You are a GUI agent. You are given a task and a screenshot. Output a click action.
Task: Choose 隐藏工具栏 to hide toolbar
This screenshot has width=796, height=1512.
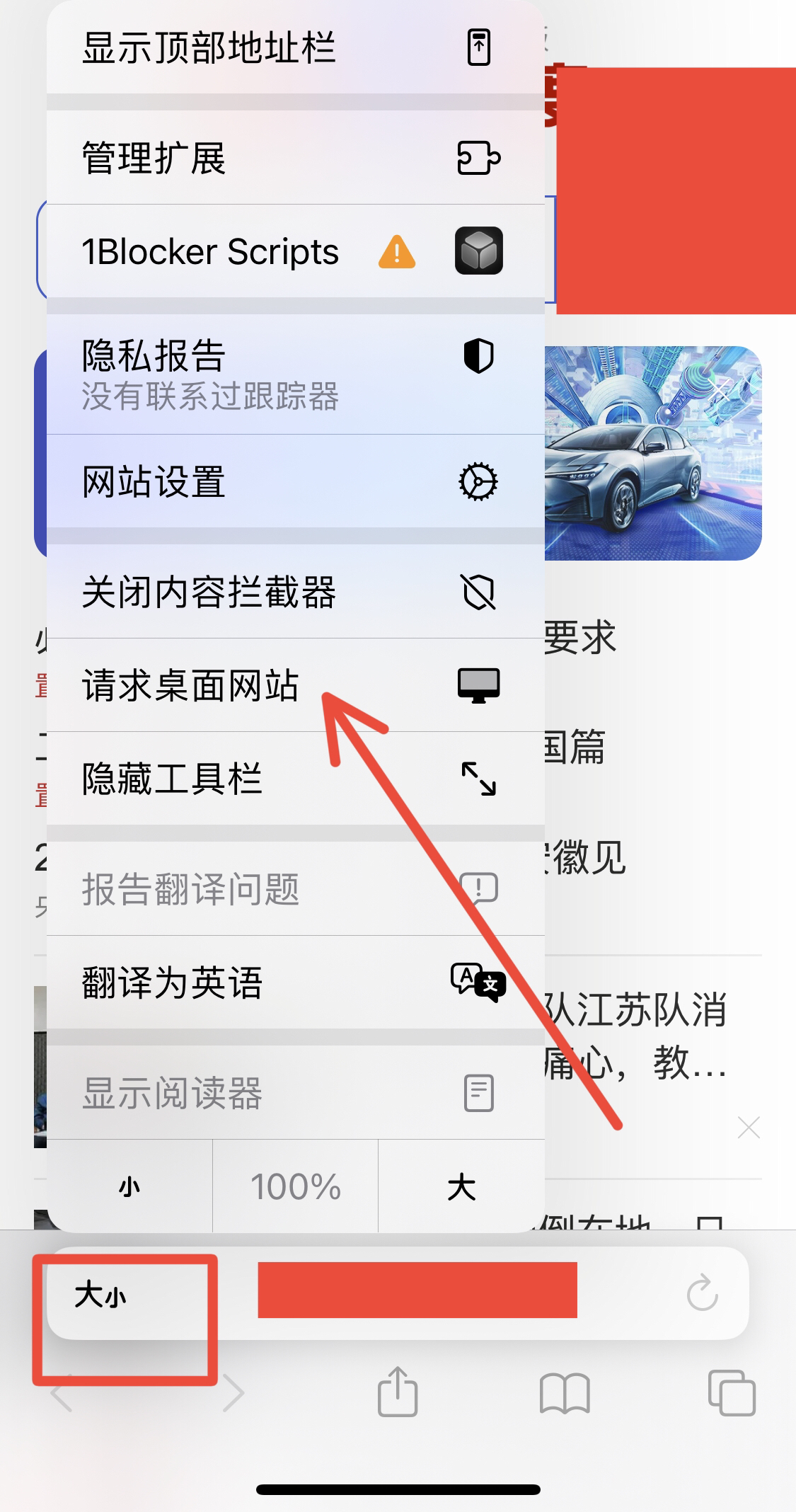pyautogui.click(x=295, y=779)
